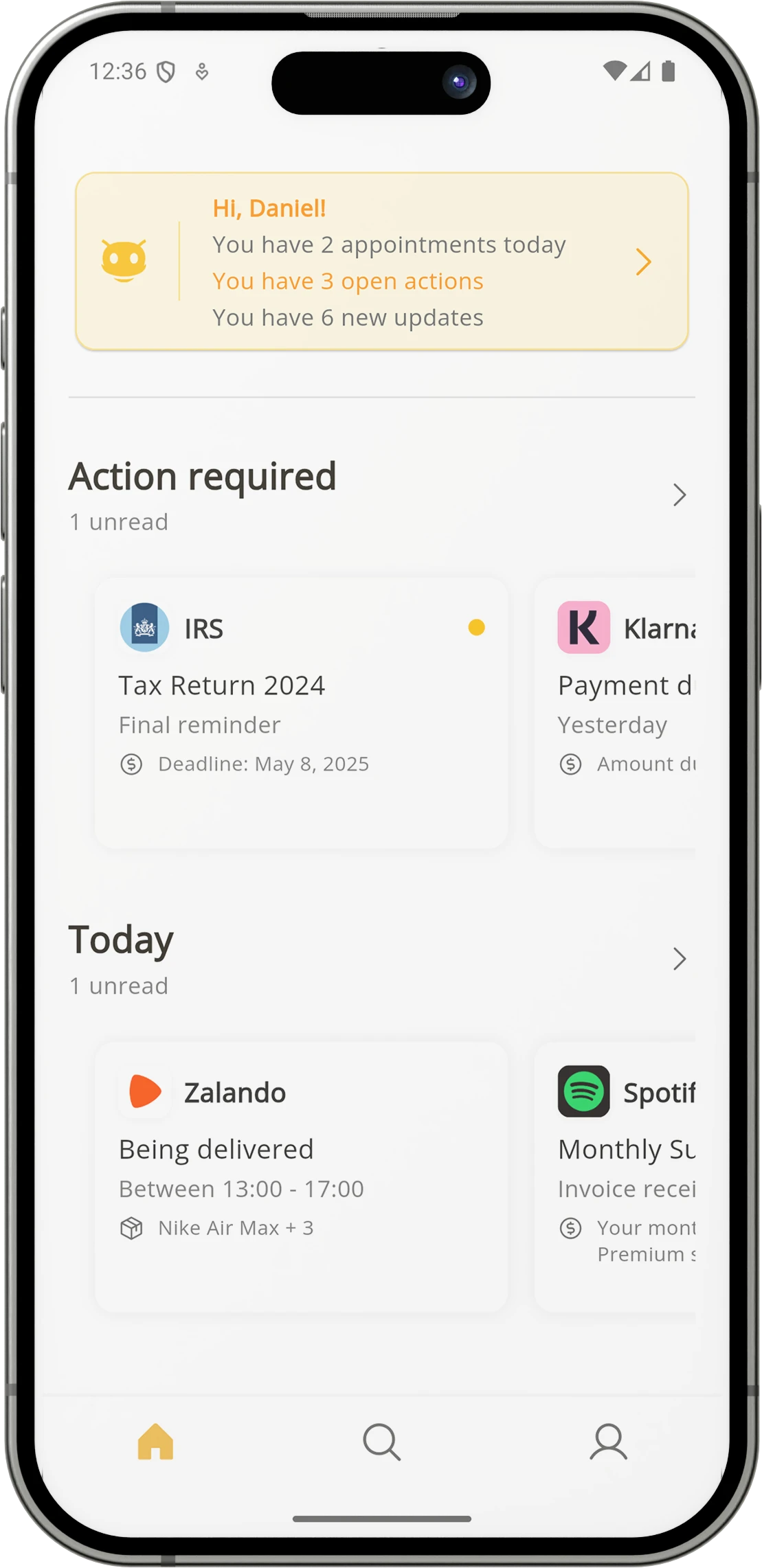This screenshot has width=762, height=1568.
Task: Open the IRS Tax Return 2024 card
Action: coord(301,712)
